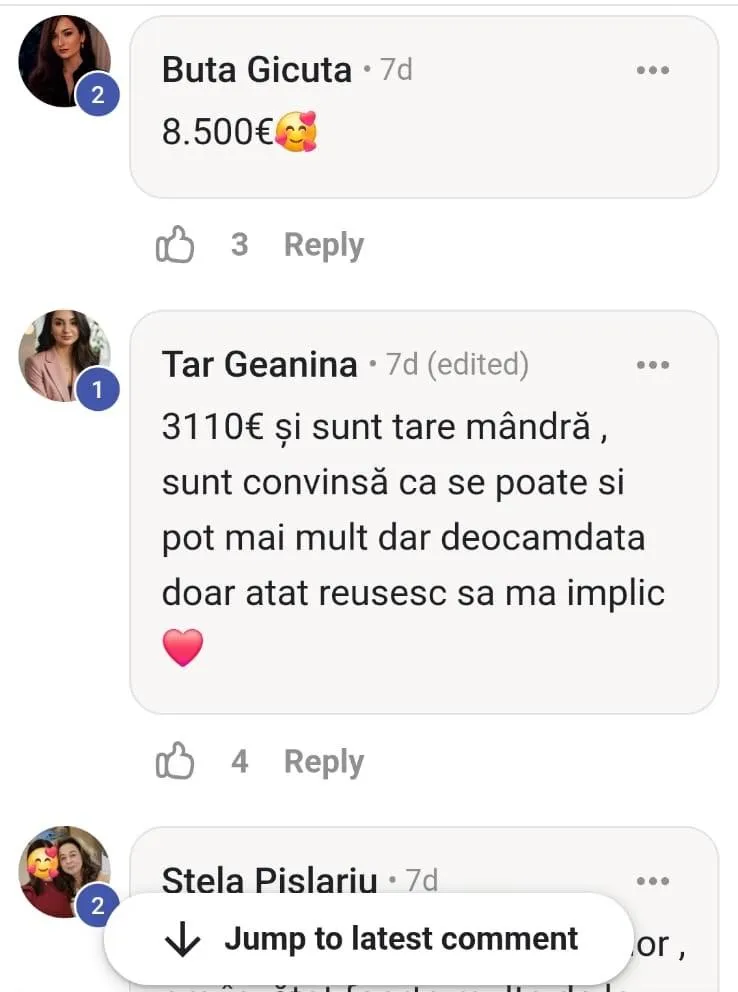Viewport: 738px width, 992px height.
Task: Reply to Tar Geanina's comment
Action: tap(323, 762)
